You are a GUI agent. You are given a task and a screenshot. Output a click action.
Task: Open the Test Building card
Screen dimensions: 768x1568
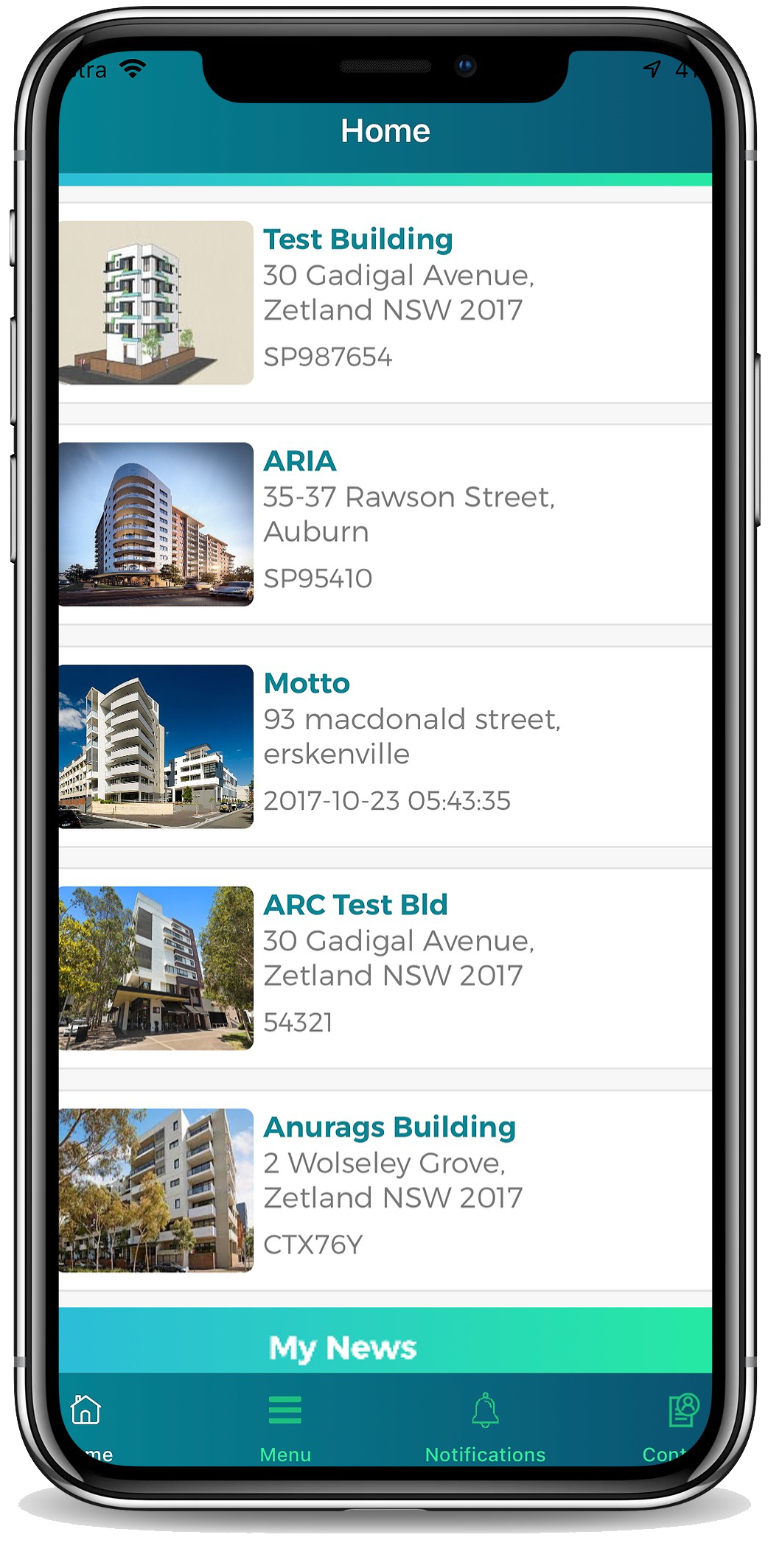point(385,302)
